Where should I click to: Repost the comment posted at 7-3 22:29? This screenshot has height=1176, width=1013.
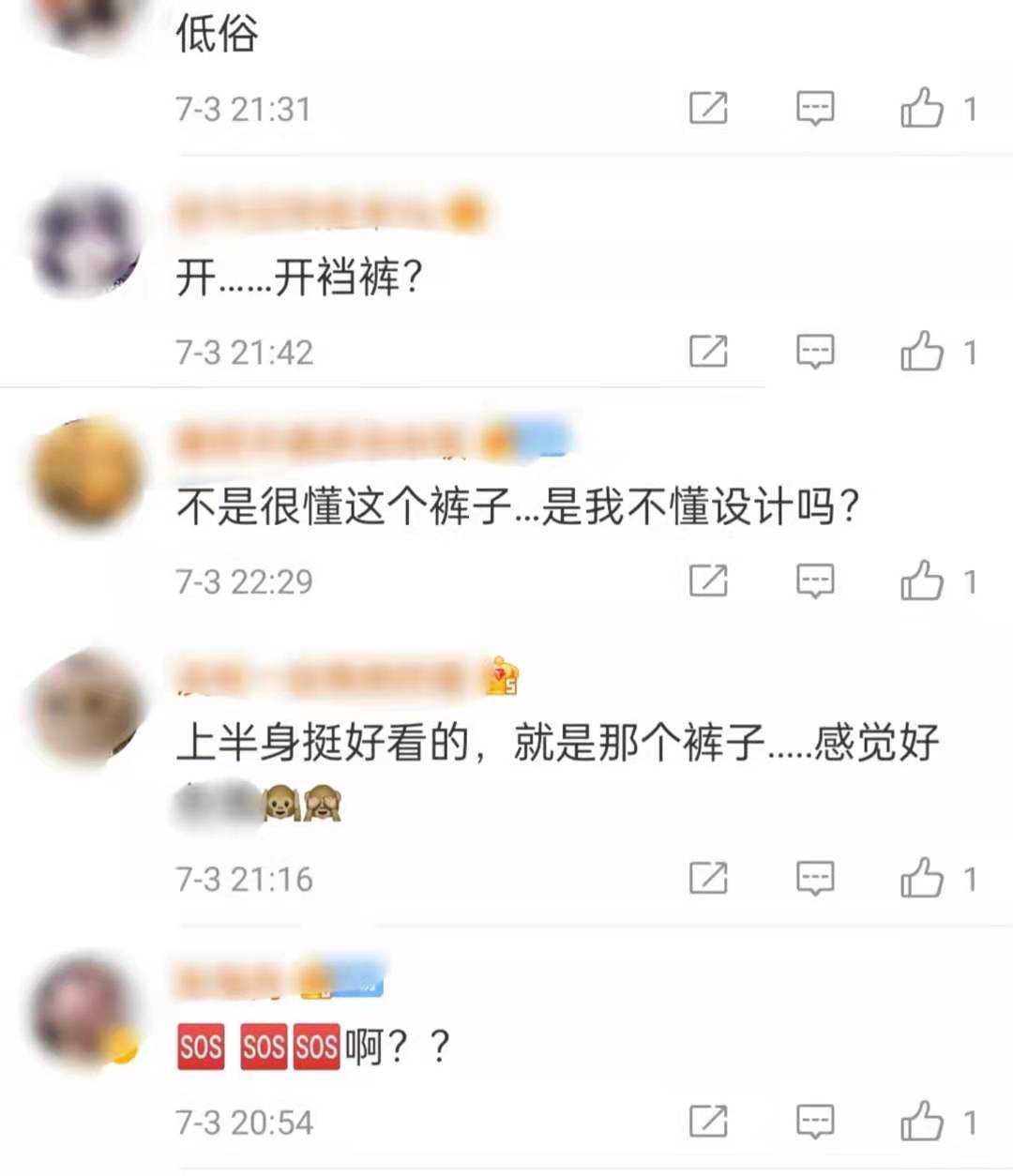tap(708, 580)
